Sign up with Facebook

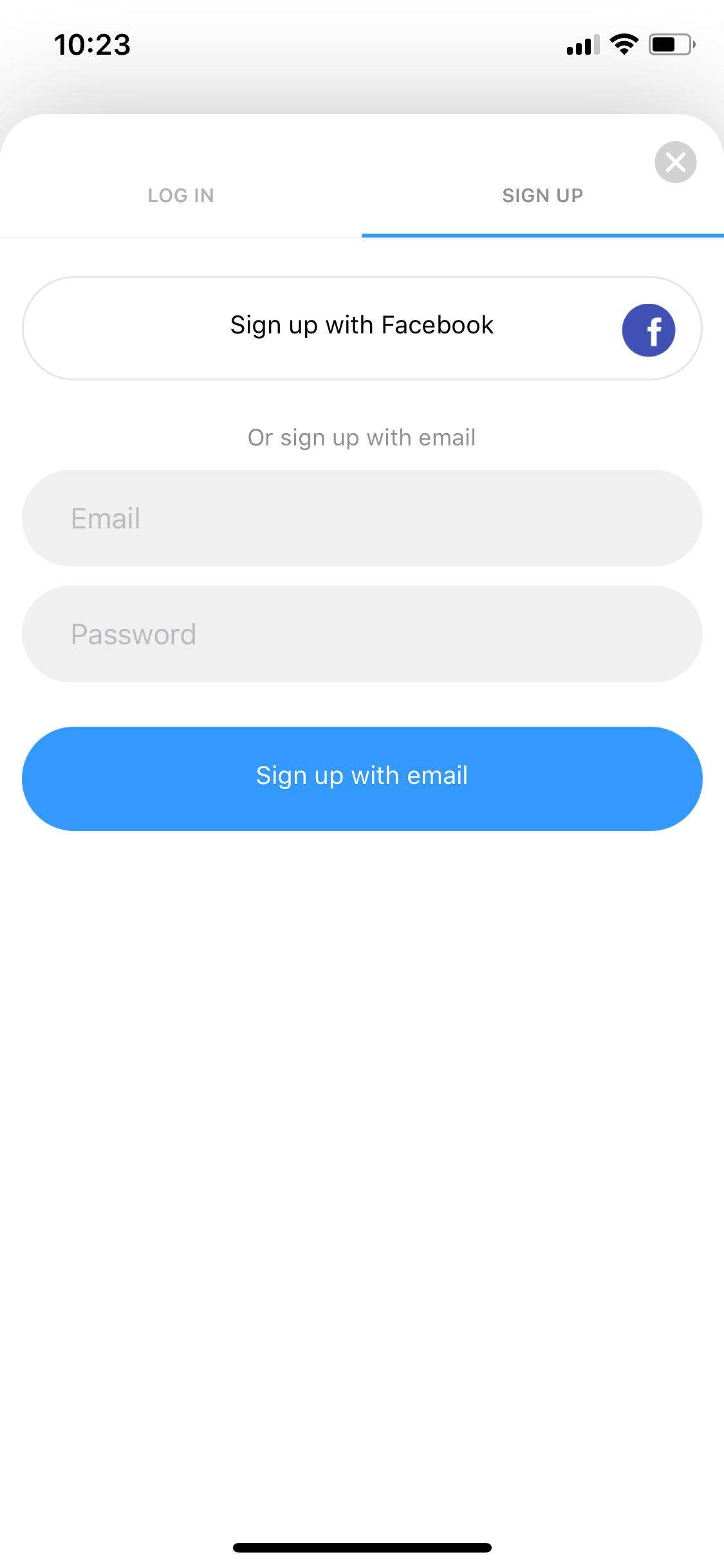point(362,328)
